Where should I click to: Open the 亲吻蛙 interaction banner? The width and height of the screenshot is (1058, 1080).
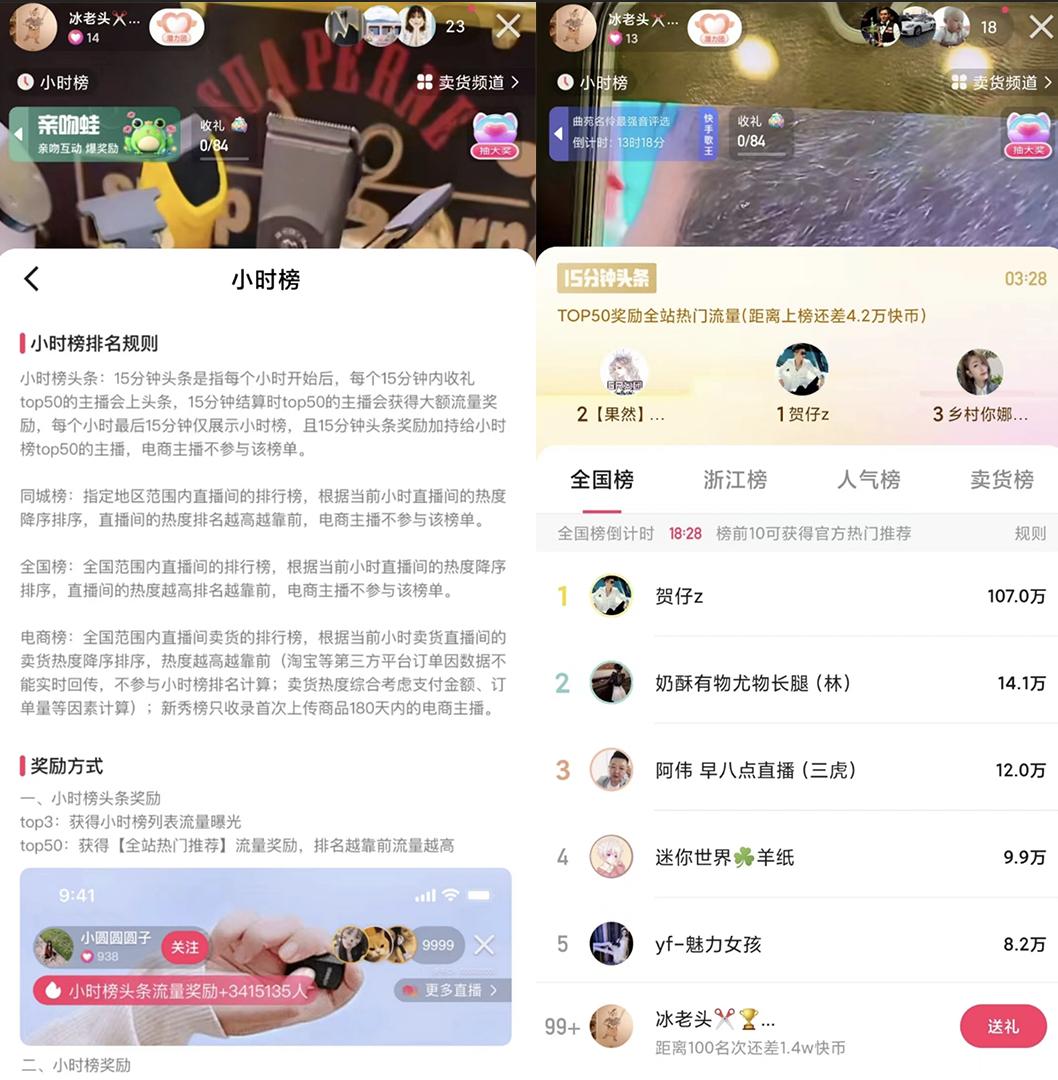95,134
